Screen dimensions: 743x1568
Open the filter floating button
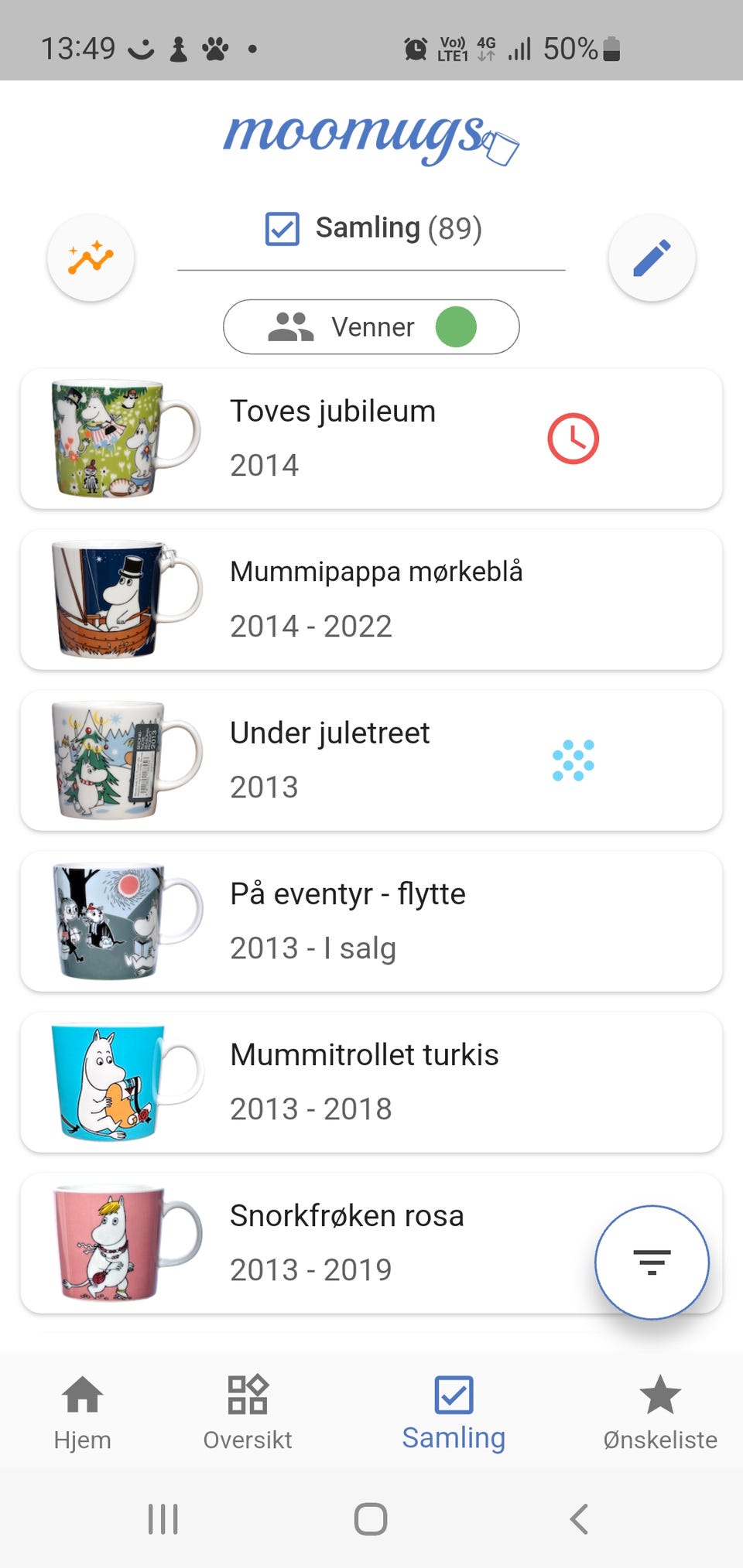(652, 1262)
